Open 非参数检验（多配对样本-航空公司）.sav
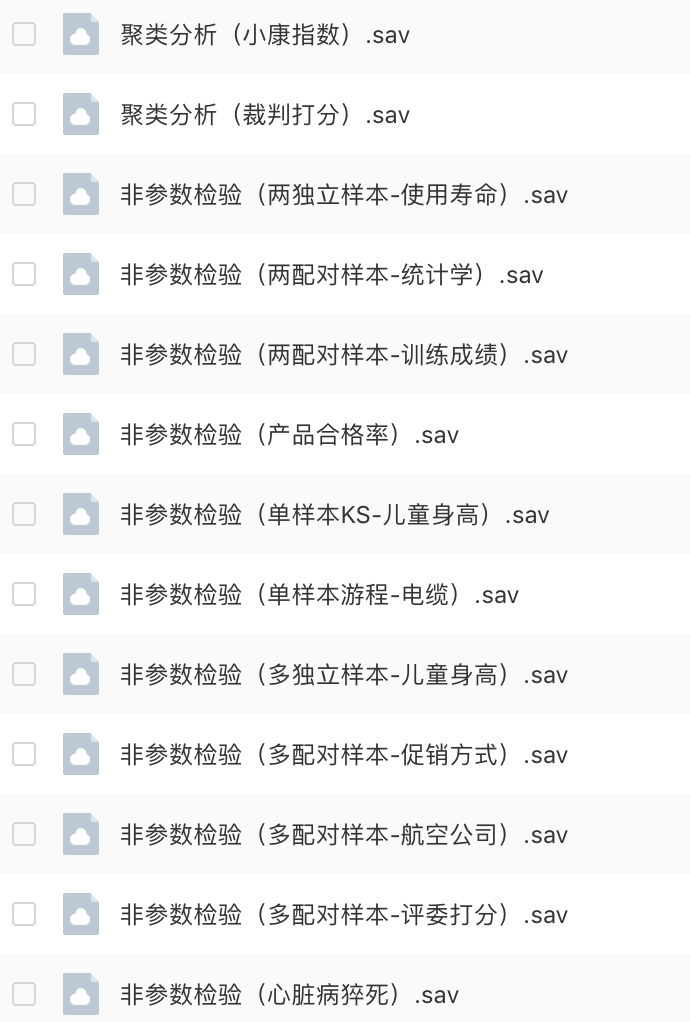 pos(343,835)
